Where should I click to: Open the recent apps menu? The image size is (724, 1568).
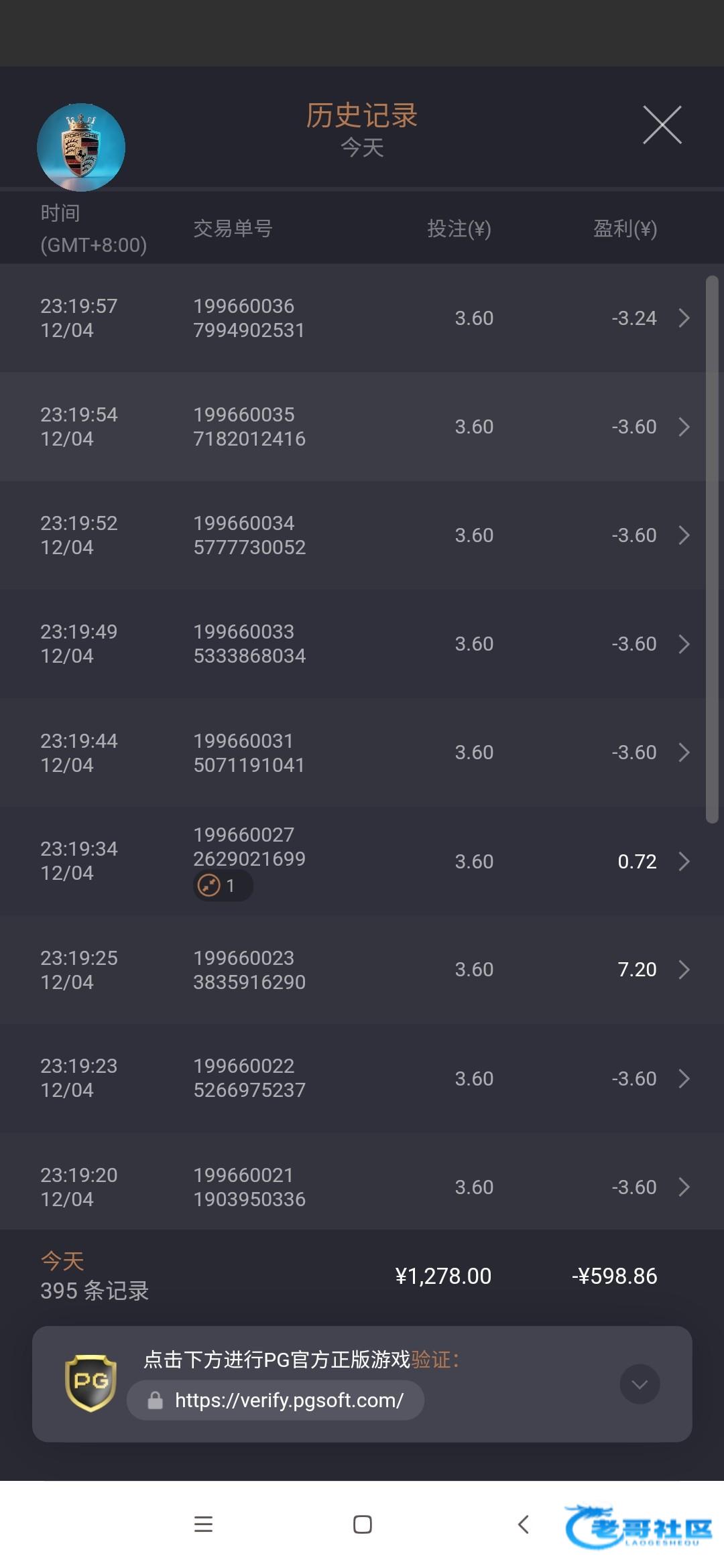203,1524
